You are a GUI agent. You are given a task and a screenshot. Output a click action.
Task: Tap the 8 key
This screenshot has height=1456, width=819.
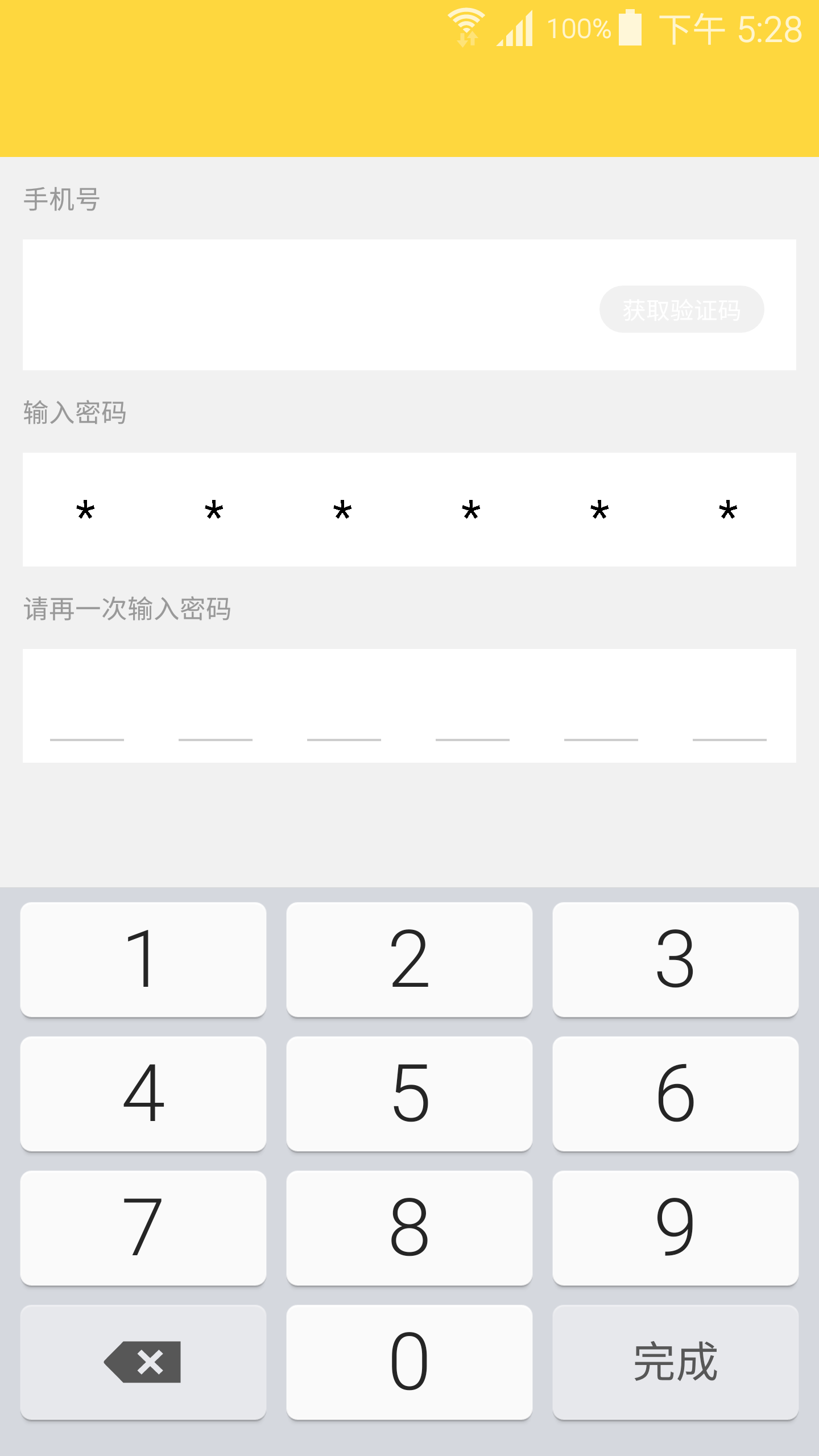[x=409, y=1228]
